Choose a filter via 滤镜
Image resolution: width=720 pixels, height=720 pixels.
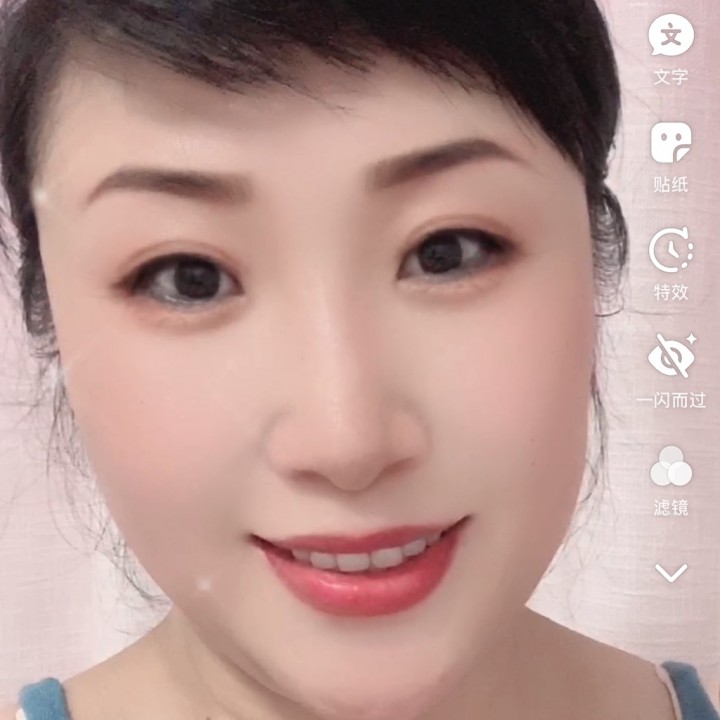671,468
